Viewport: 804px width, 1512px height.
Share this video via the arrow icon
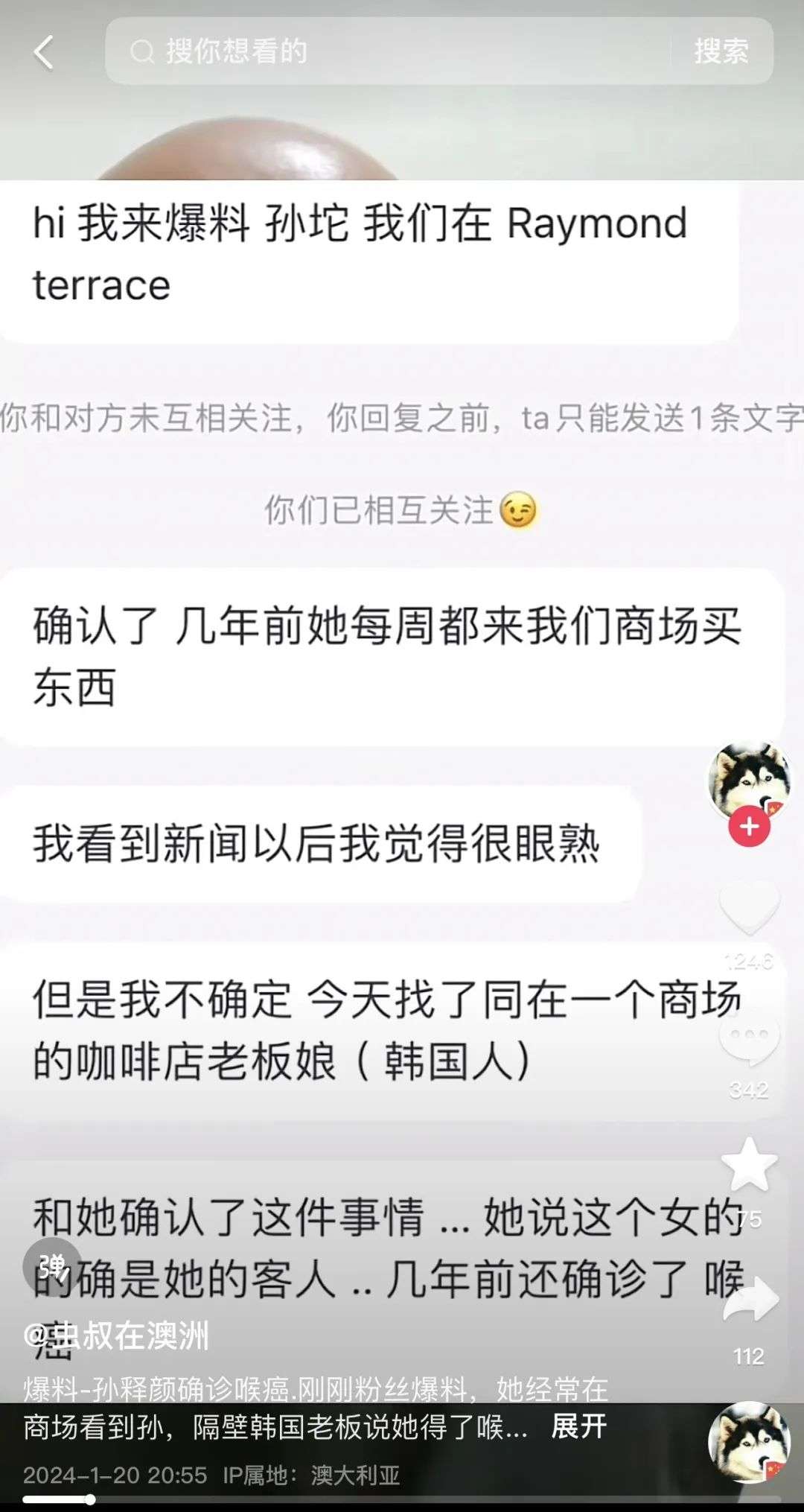point(749,1300)
